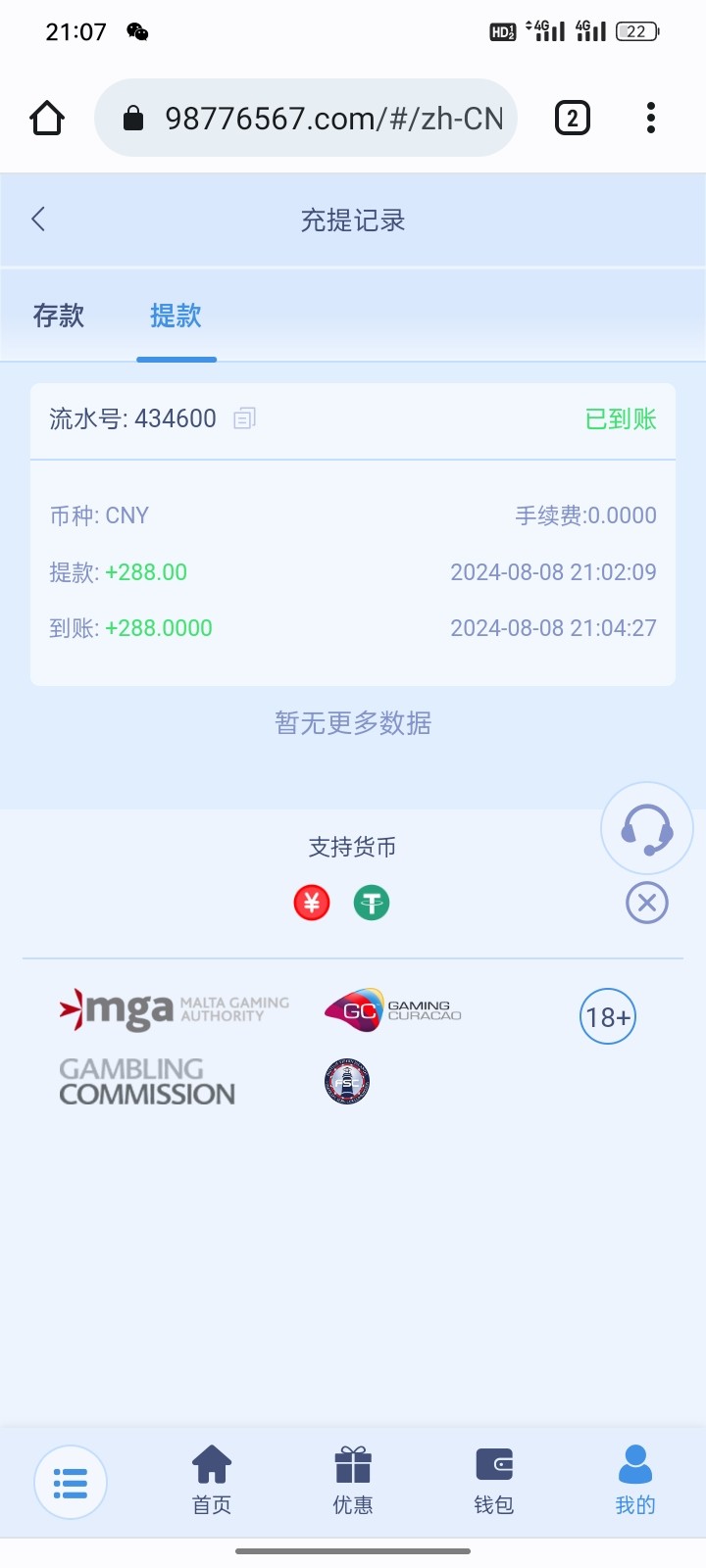Viewport: 706px width, 1568px height.
Task: Open customer service headset chat
Action: [x=647, y=829]
